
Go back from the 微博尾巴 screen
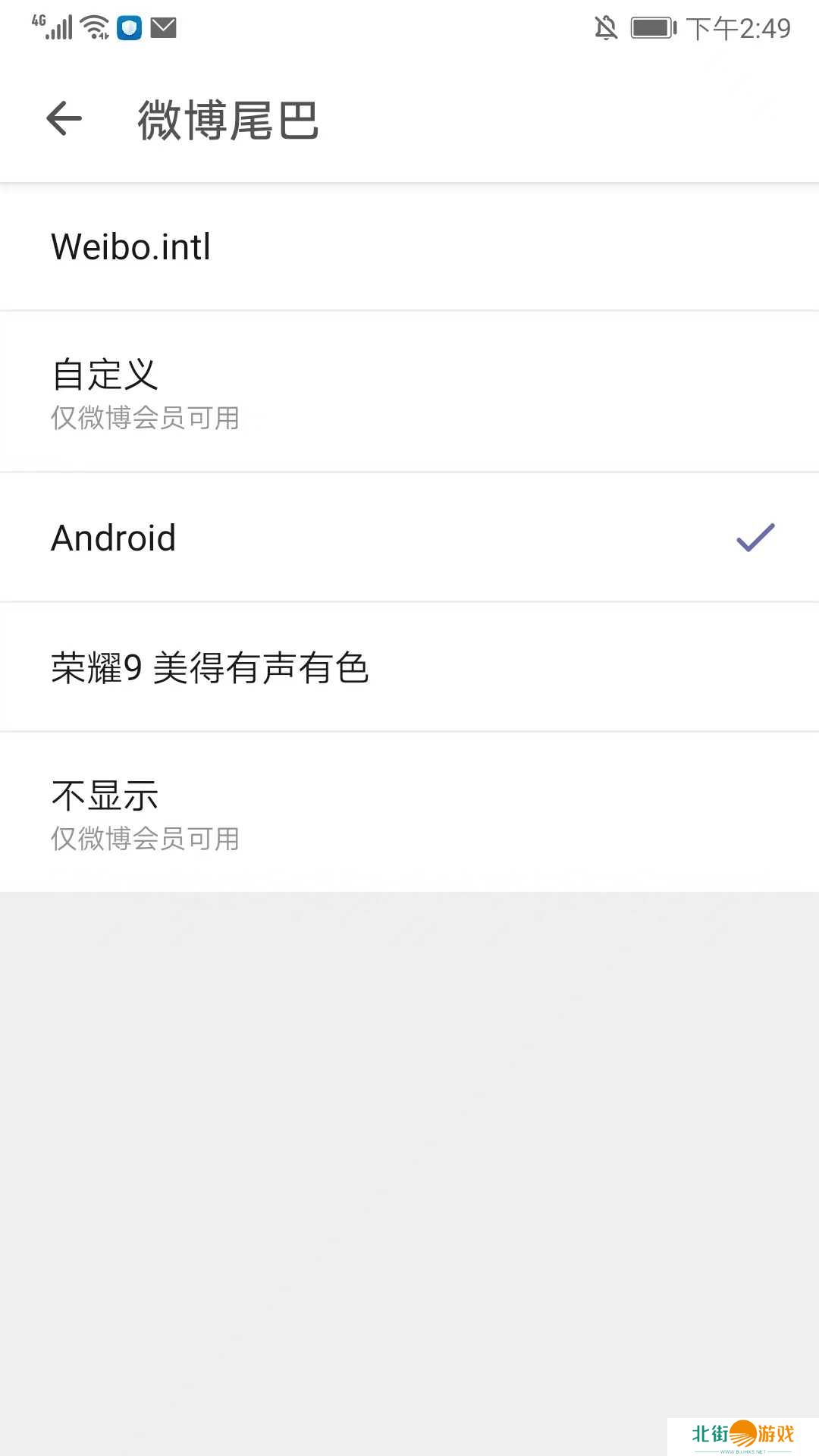click(x=64, y=119)
